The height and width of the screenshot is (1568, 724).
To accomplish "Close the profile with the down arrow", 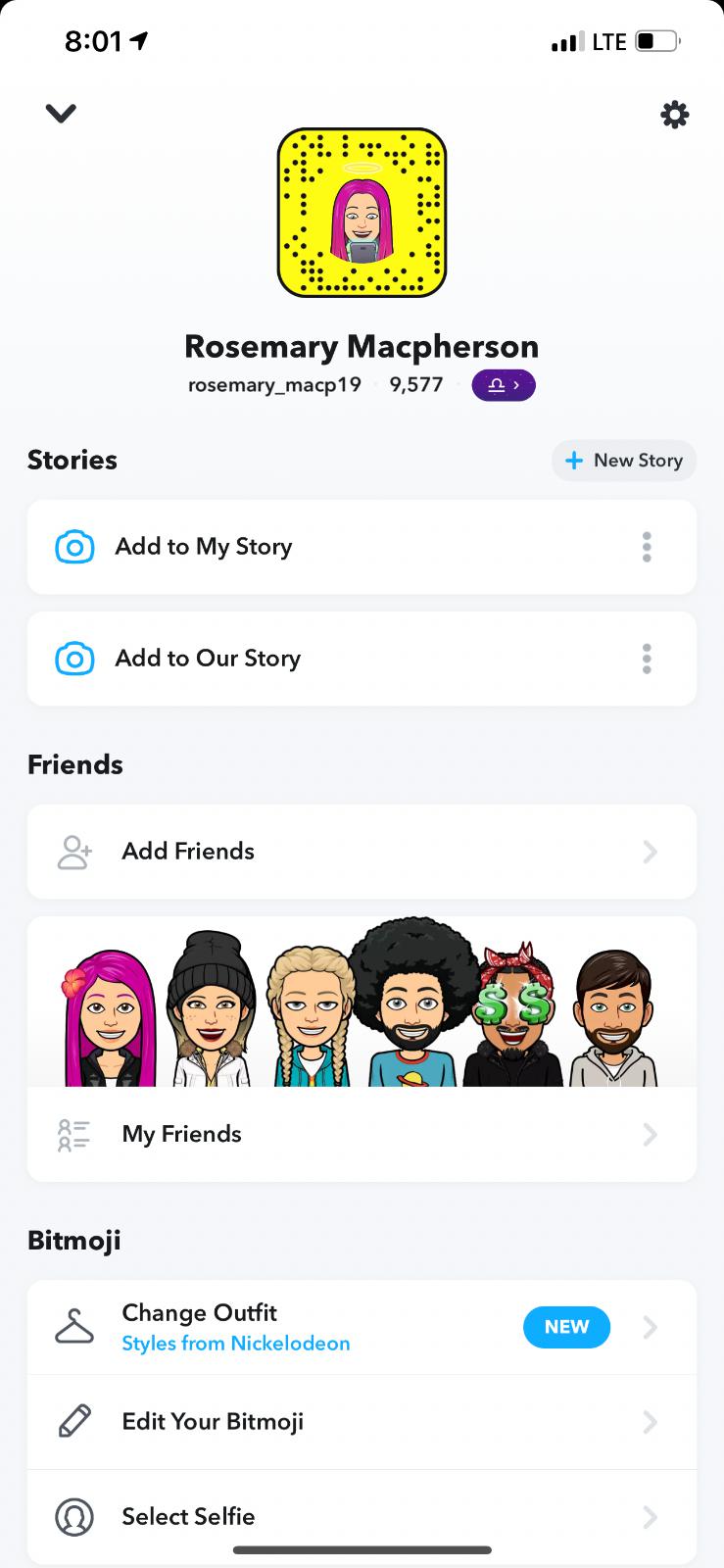I will (x=61, y=114).
